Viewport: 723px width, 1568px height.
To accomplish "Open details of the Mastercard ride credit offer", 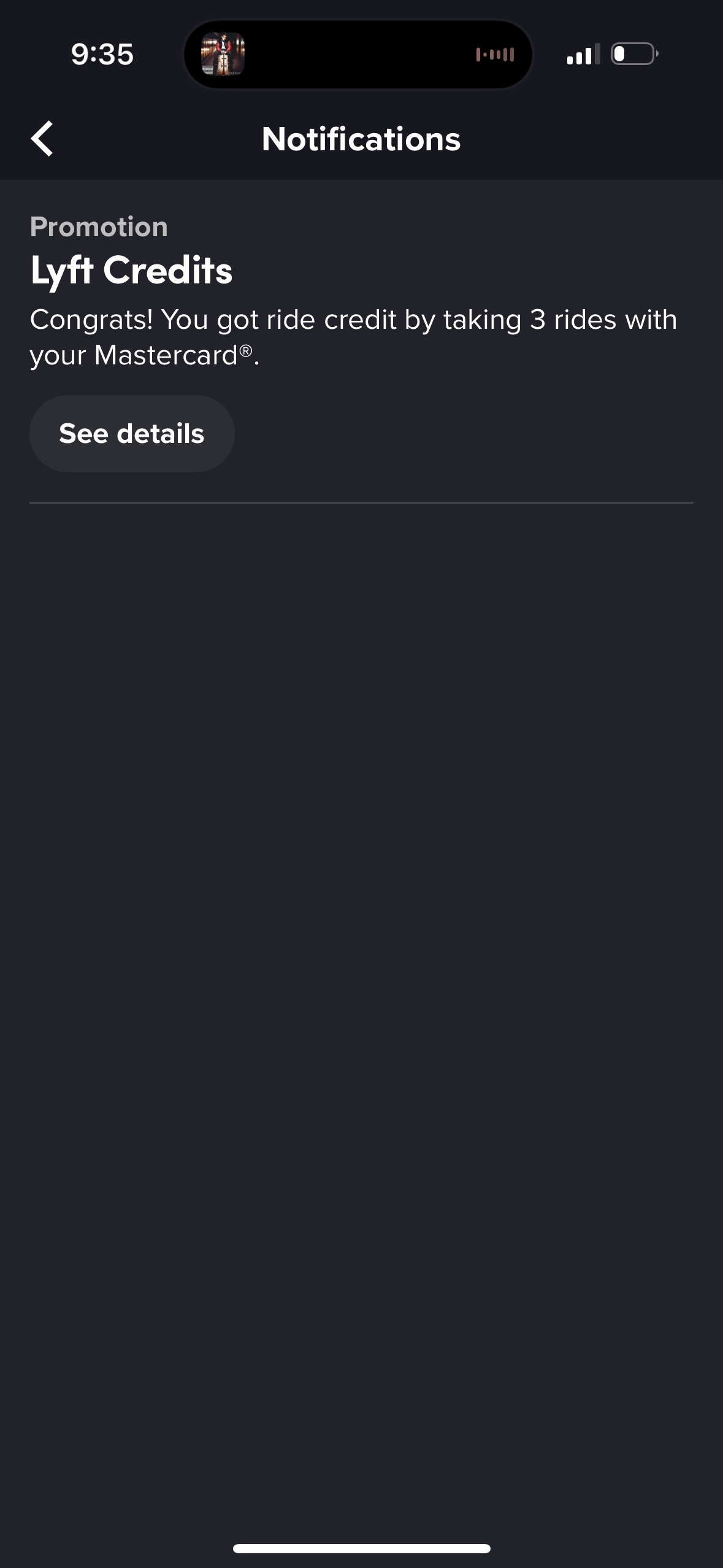I will click(x=131, y=433).
